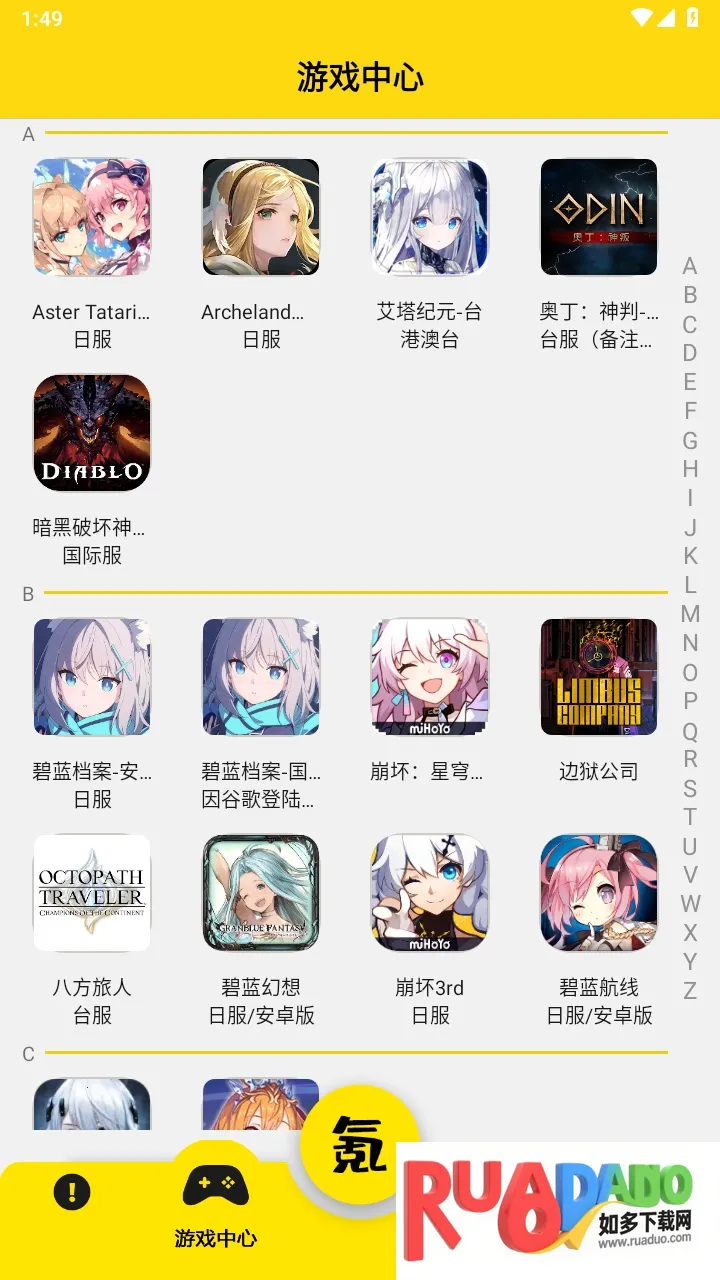Select 八方旅人 台服 game

(92, 893)
